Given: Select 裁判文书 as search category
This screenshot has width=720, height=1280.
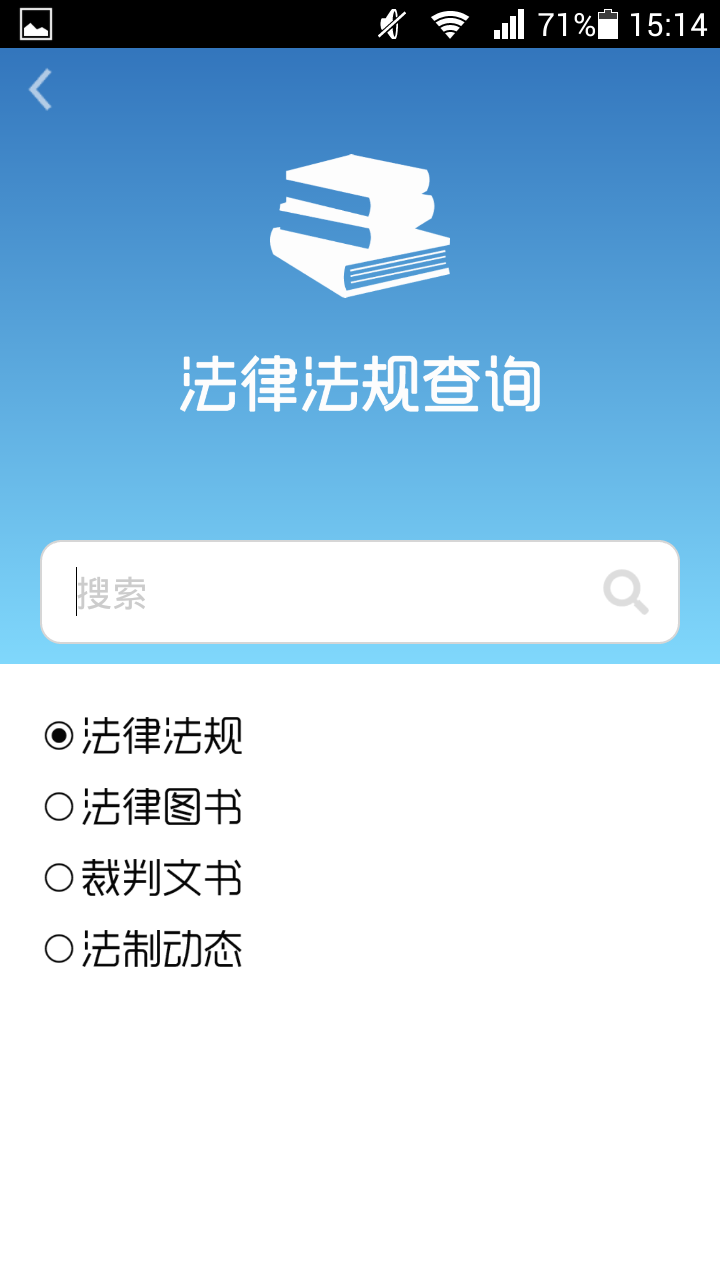Looking at the screenshot, I should pyautogui.click(x=144, y=878).
